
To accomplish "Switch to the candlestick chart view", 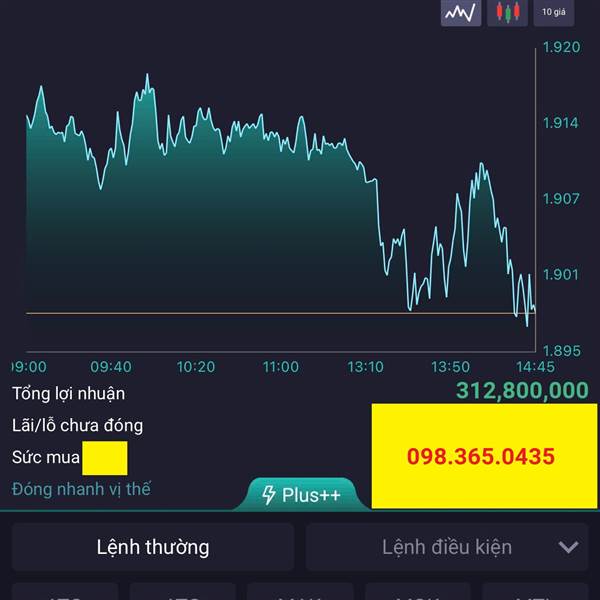I will point(507,13).
